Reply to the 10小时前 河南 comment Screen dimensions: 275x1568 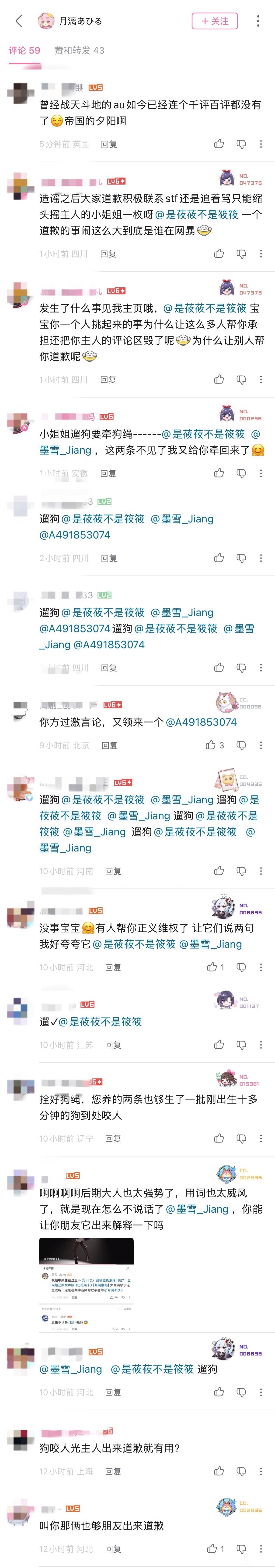click(113, 871)
